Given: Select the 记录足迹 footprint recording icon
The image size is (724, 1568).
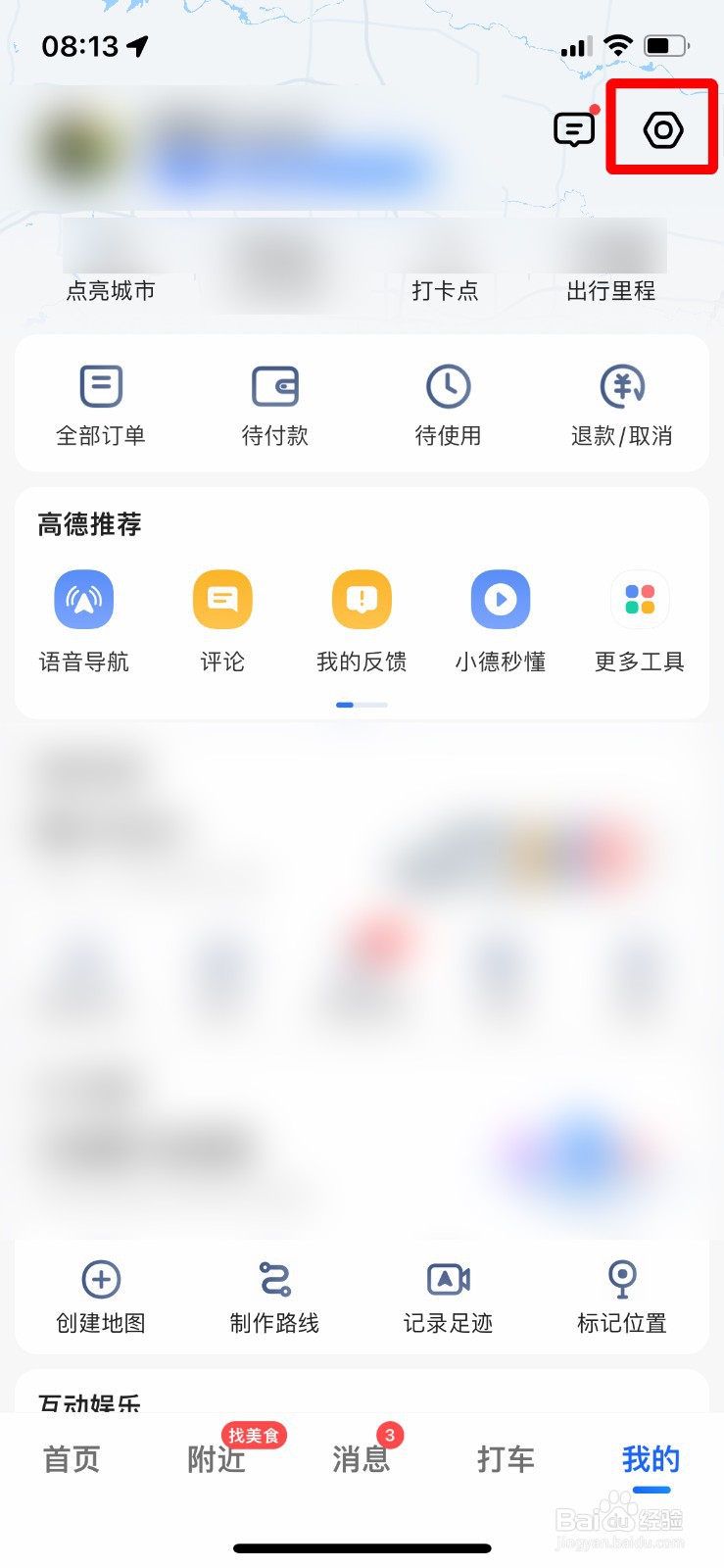Looking at the screenshot, I should pos(448,1296).
